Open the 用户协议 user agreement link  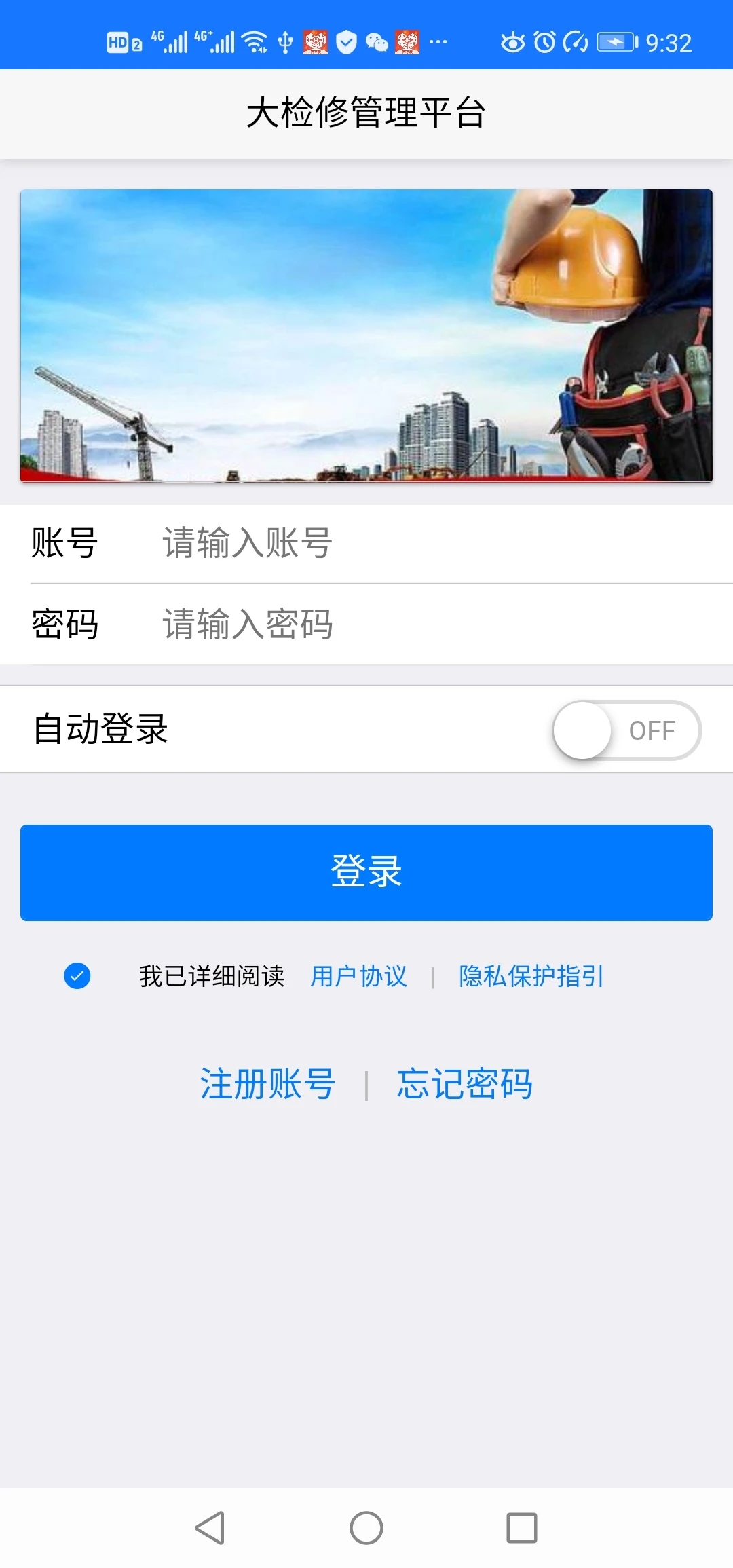point(358,976)
